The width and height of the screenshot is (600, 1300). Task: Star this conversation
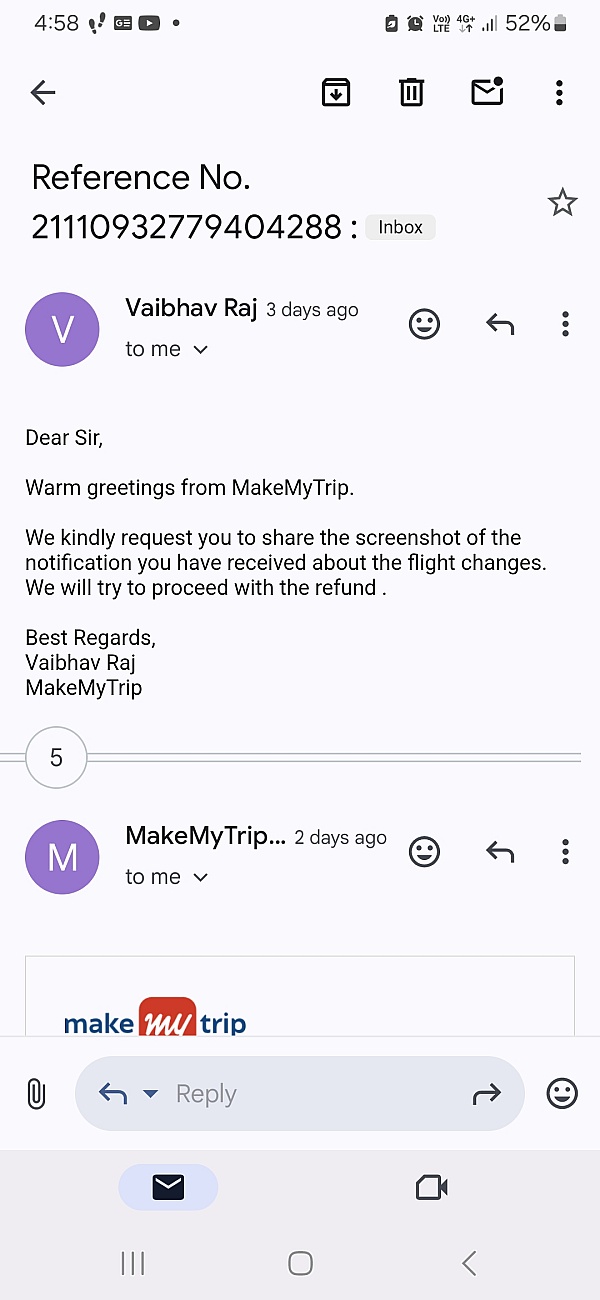563,203
